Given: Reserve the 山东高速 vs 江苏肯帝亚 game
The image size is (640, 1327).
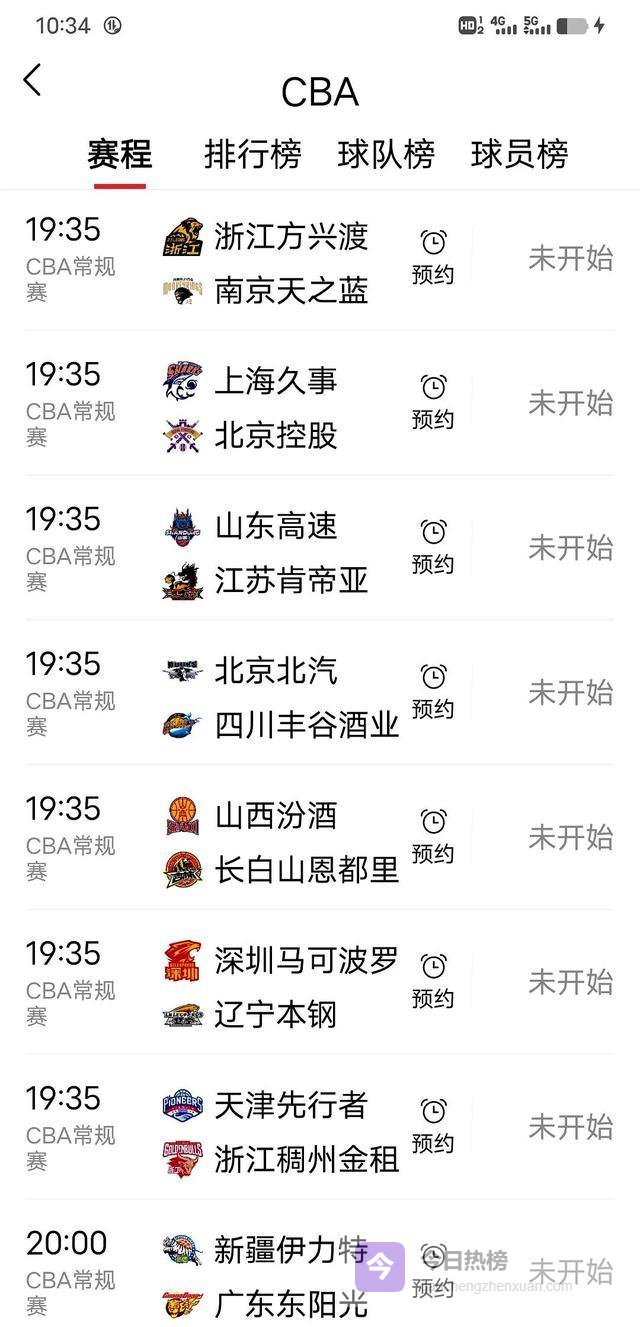Looking at the screenshot, I should pos(433,547).
